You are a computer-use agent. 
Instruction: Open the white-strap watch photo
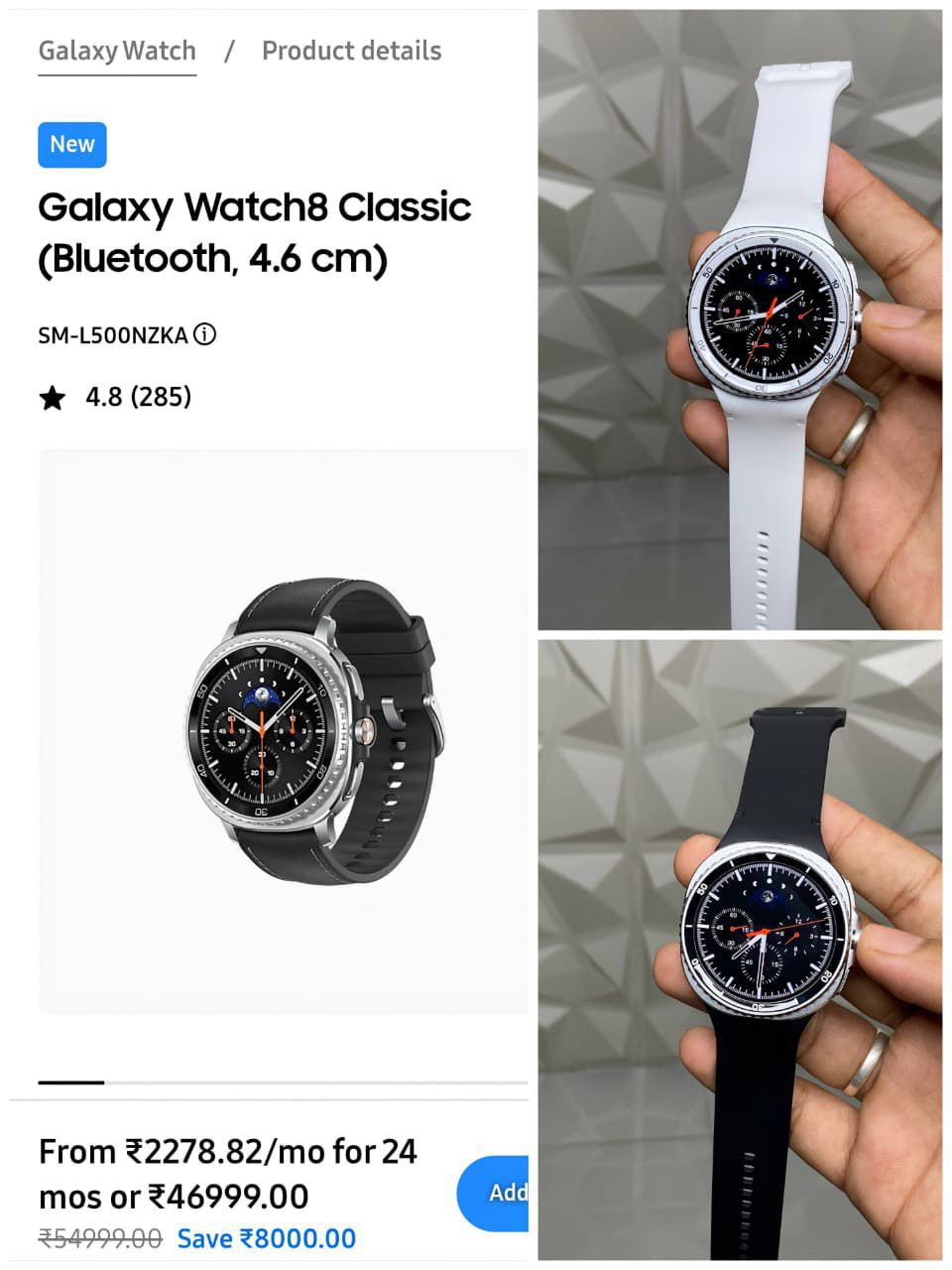(x=744, y=317)
